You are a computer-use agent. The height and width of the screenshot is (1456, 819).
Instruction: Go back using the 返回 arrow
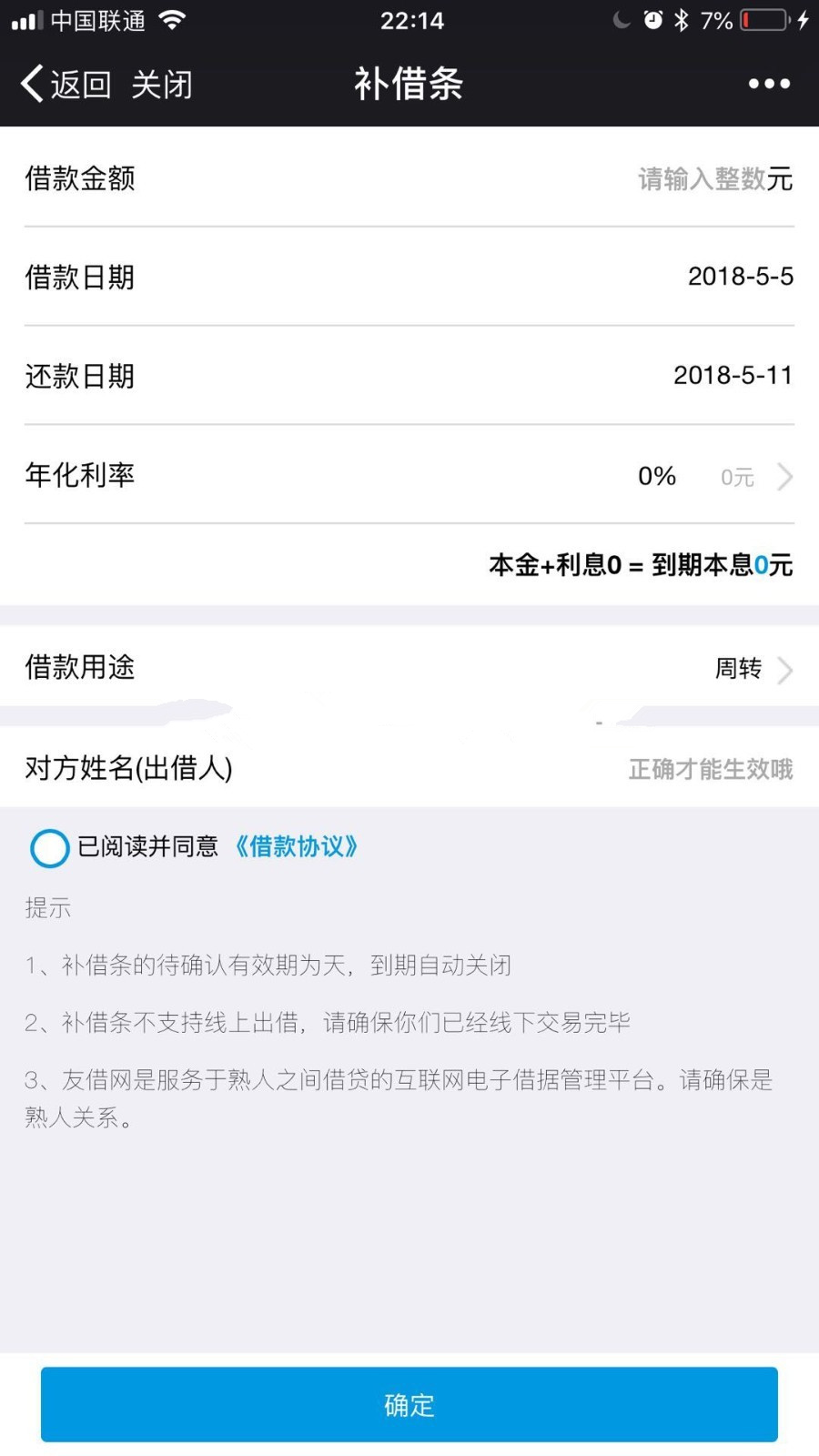coord(64,84)
